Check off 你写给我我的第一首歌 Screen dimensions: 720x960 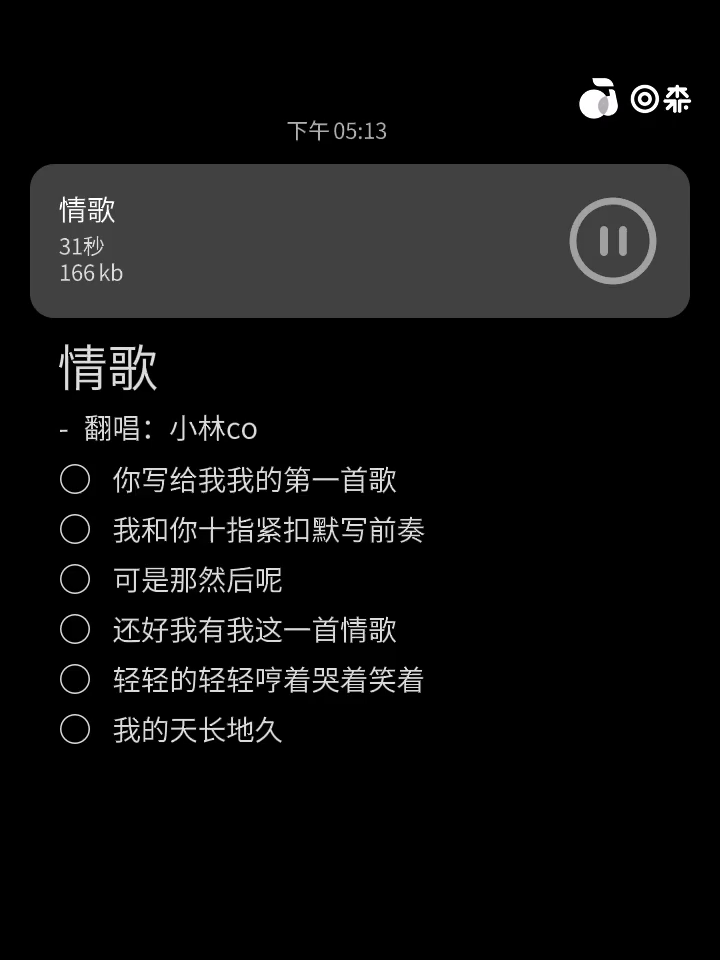(x=75, y=479)
